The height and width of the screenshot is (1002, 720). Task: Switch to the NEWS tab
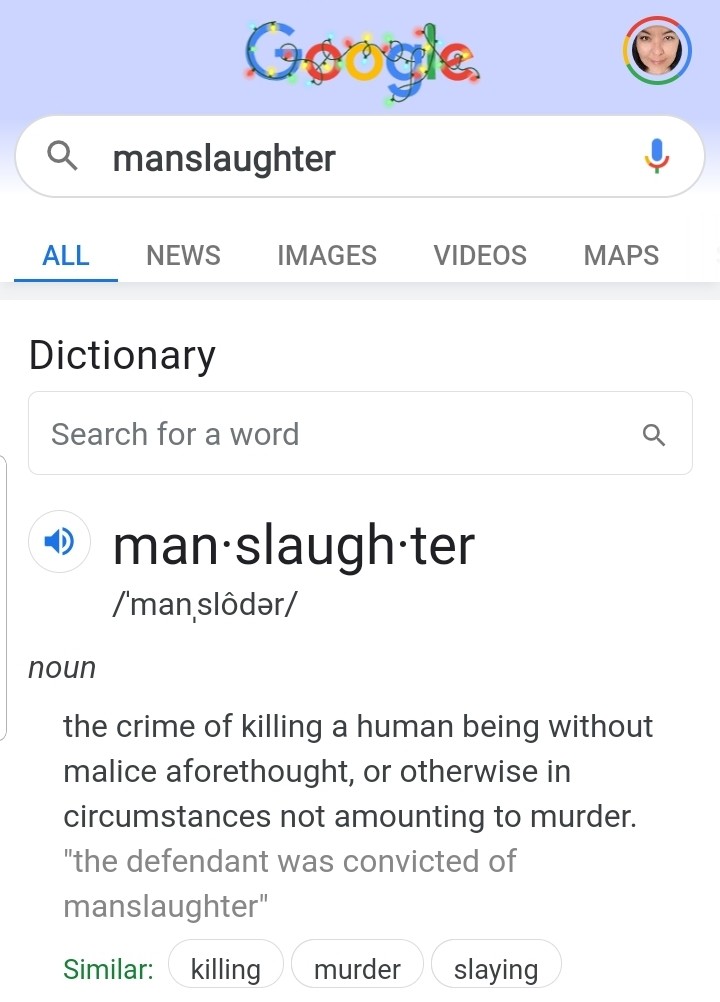(x=183, y=255)
